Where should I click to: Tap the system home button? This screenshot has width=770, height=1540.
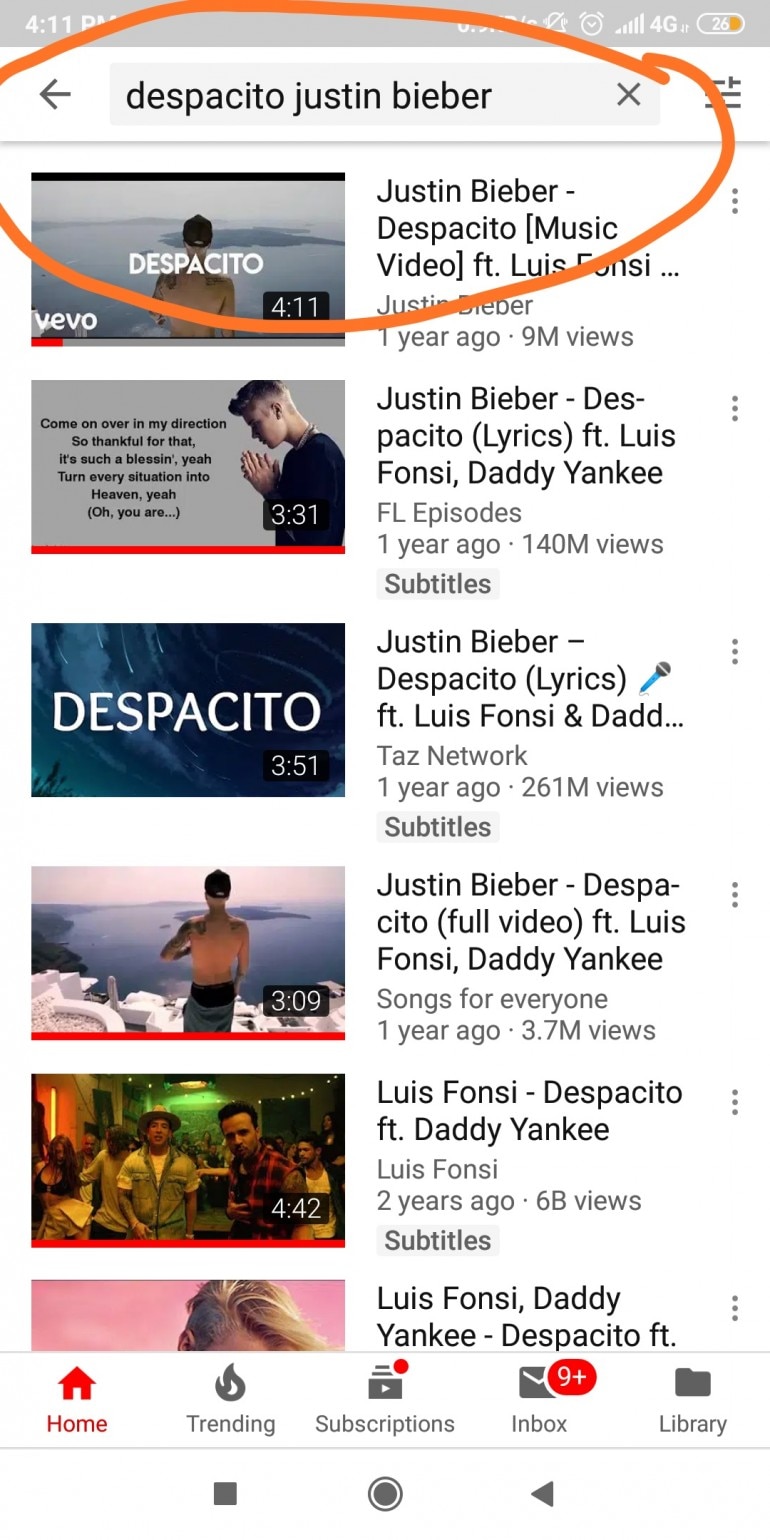pyautogui.click(x=385, y=1494)
